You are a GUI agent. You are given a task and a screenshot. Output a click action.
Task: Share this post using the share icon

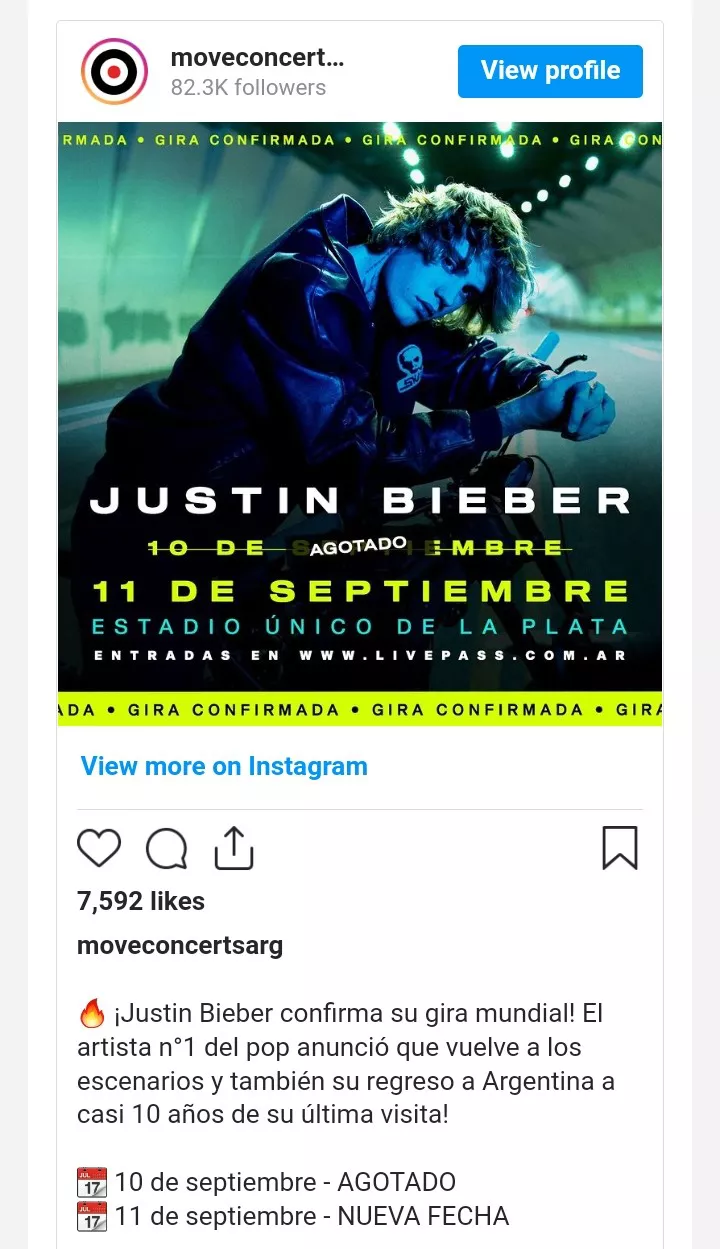[234, 849]
